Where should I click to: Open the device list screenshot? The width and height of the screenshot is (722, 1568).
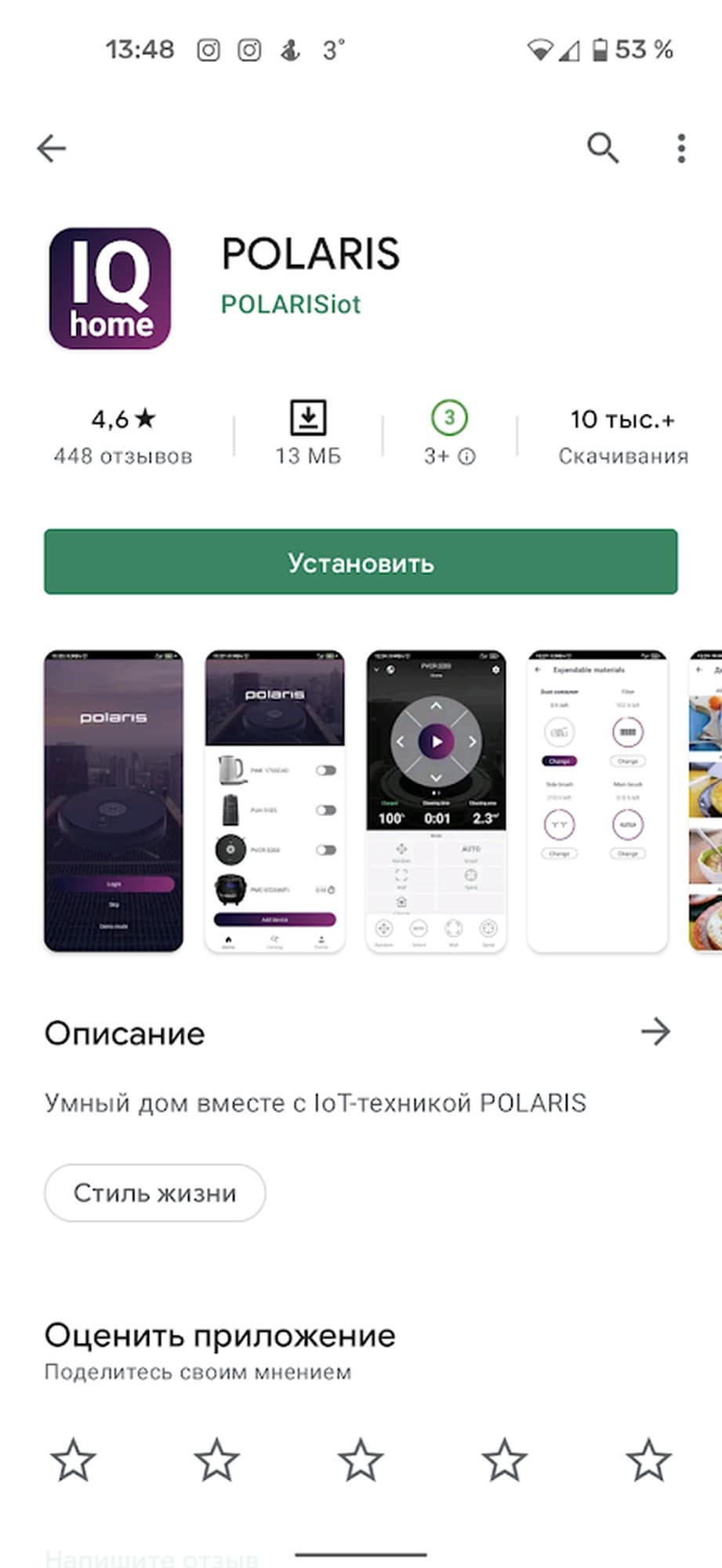pos(274,800)
